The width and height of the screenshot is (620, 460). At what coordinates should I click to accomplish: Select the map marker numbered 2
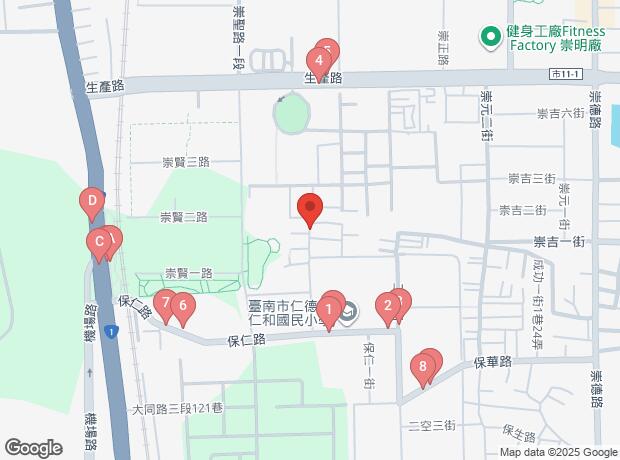[x=385, y=306]
